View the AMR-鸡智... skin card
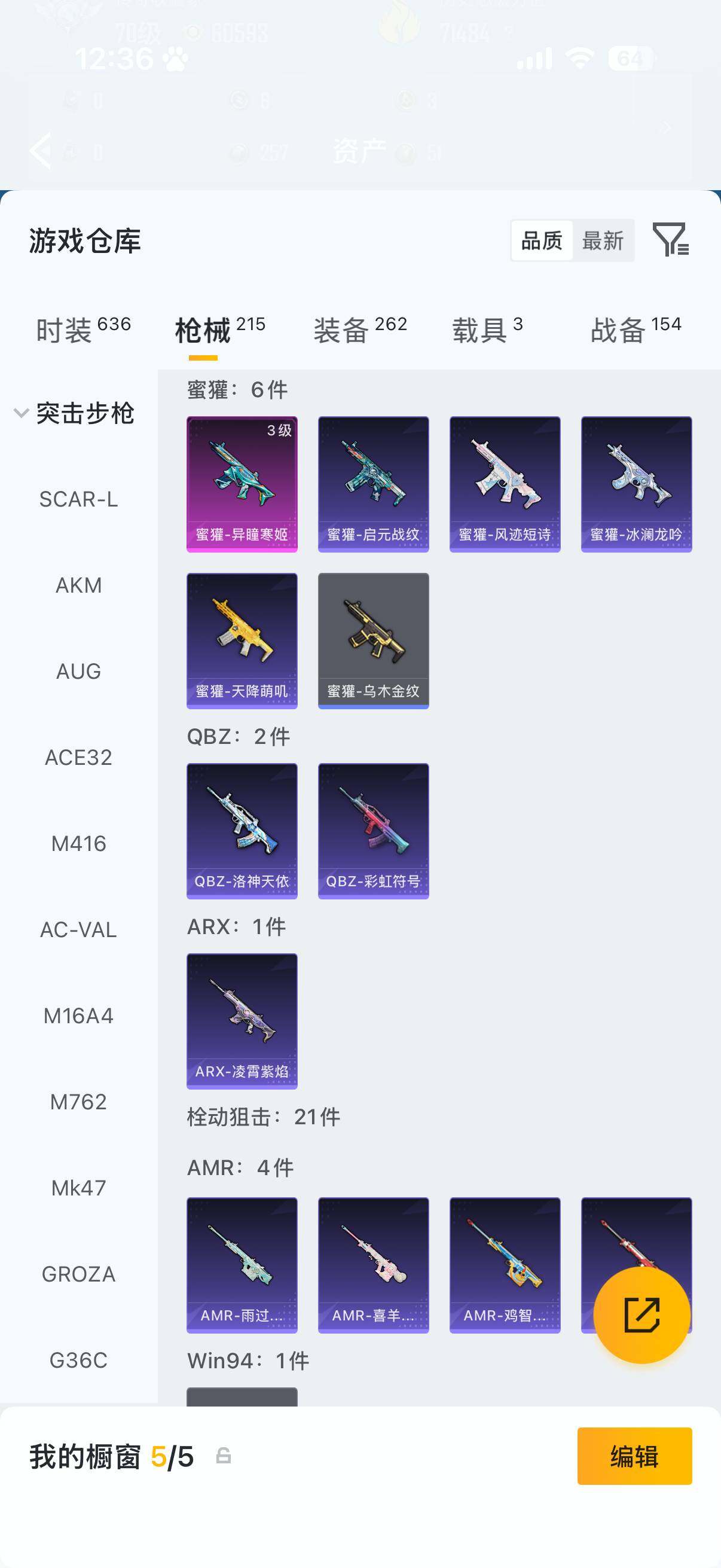Screen dimensions: 721x1568 (x=505, y=1264)
